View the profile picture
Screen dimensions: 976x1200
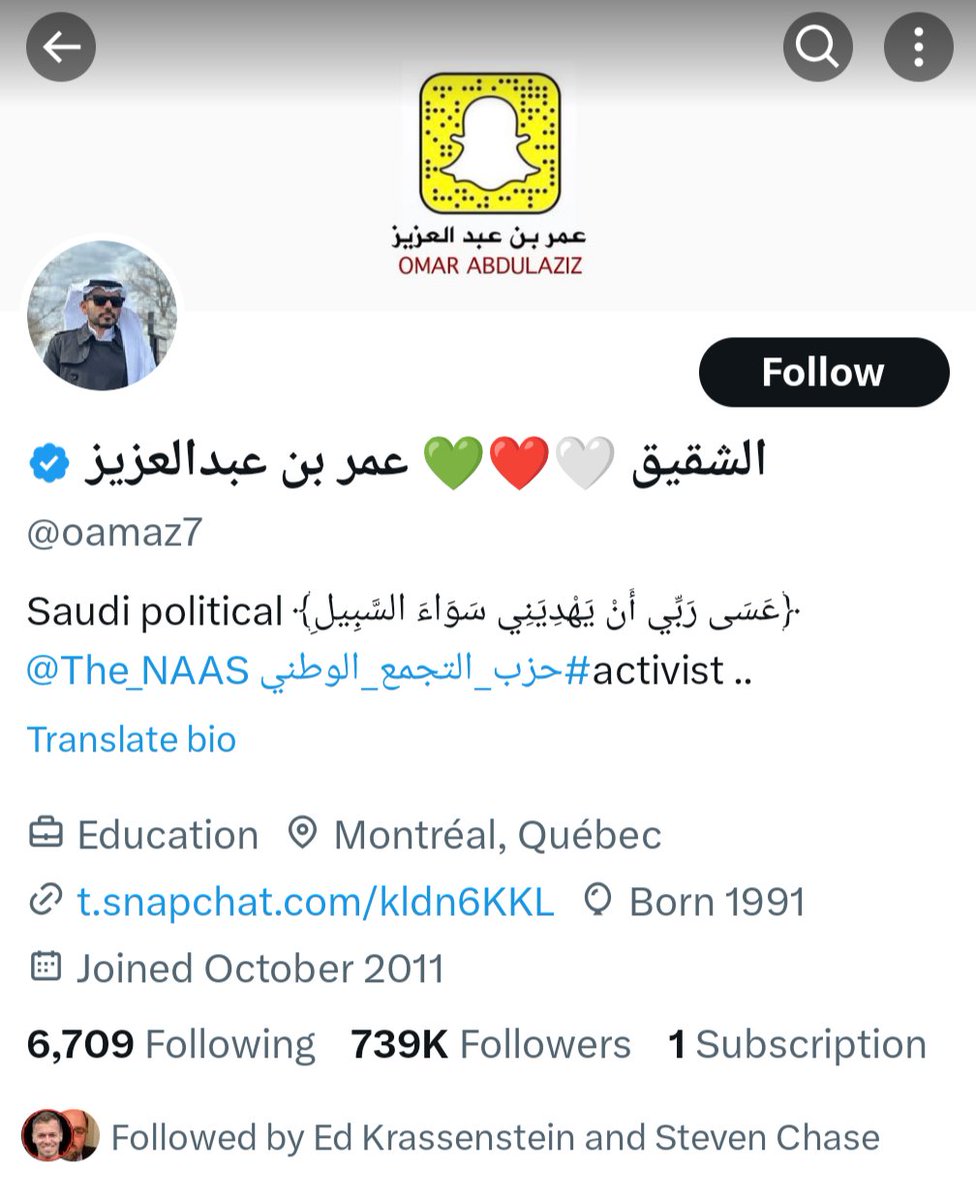[102, 315]
